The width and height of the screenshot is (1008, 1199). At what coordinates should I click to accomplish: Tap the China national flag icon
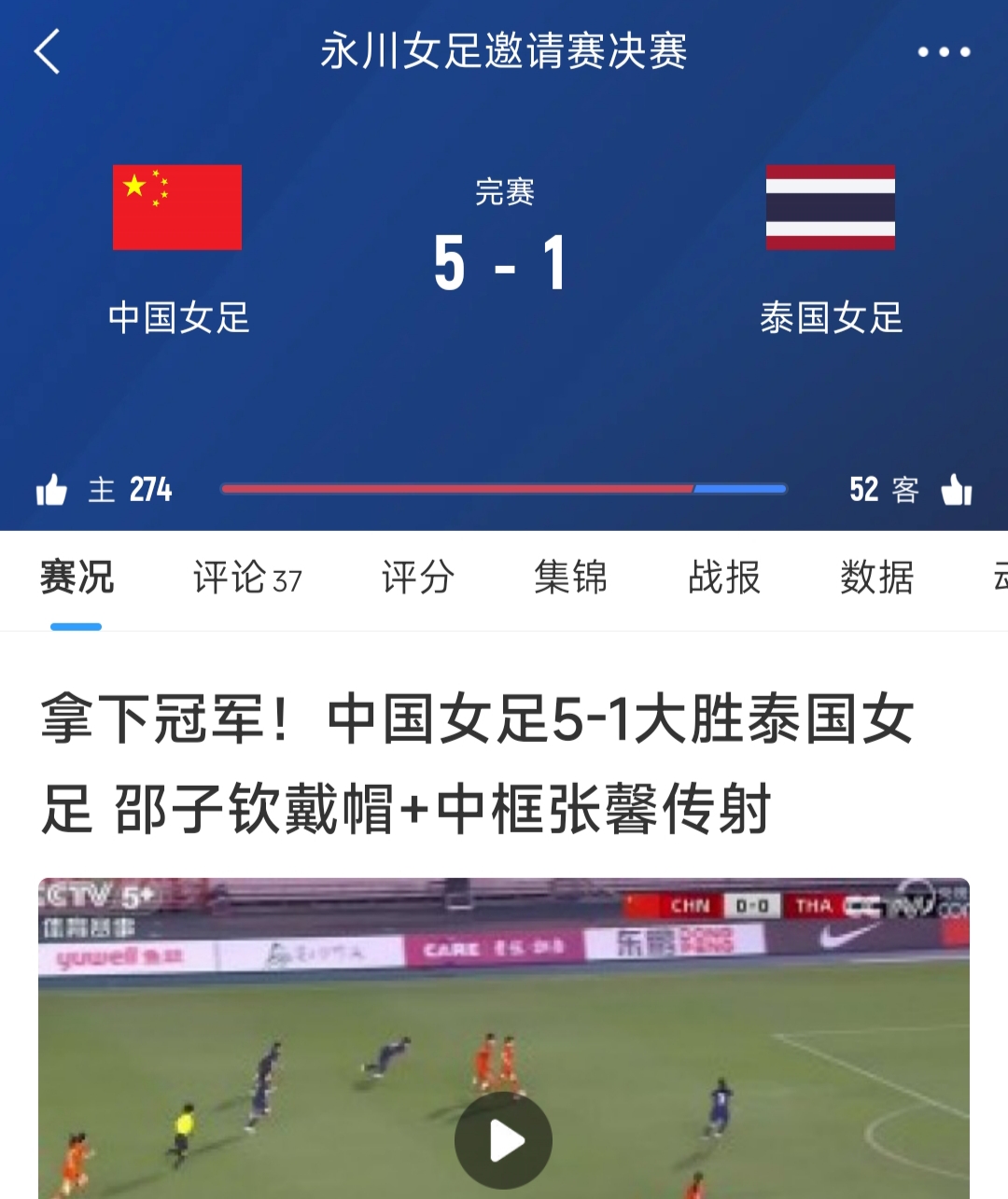pyautogui.click(x=175, y=207)
